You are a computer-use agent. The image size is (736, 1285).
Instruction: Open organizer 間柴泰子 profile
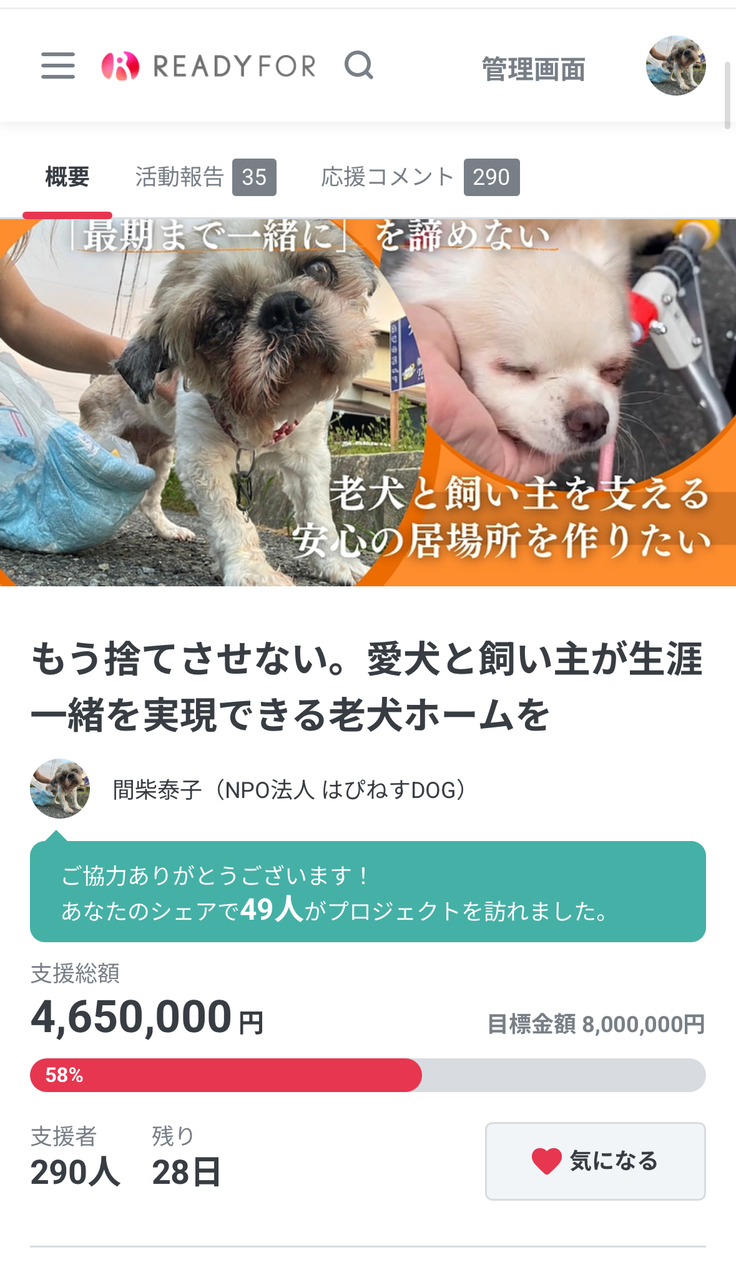point(290,790)
